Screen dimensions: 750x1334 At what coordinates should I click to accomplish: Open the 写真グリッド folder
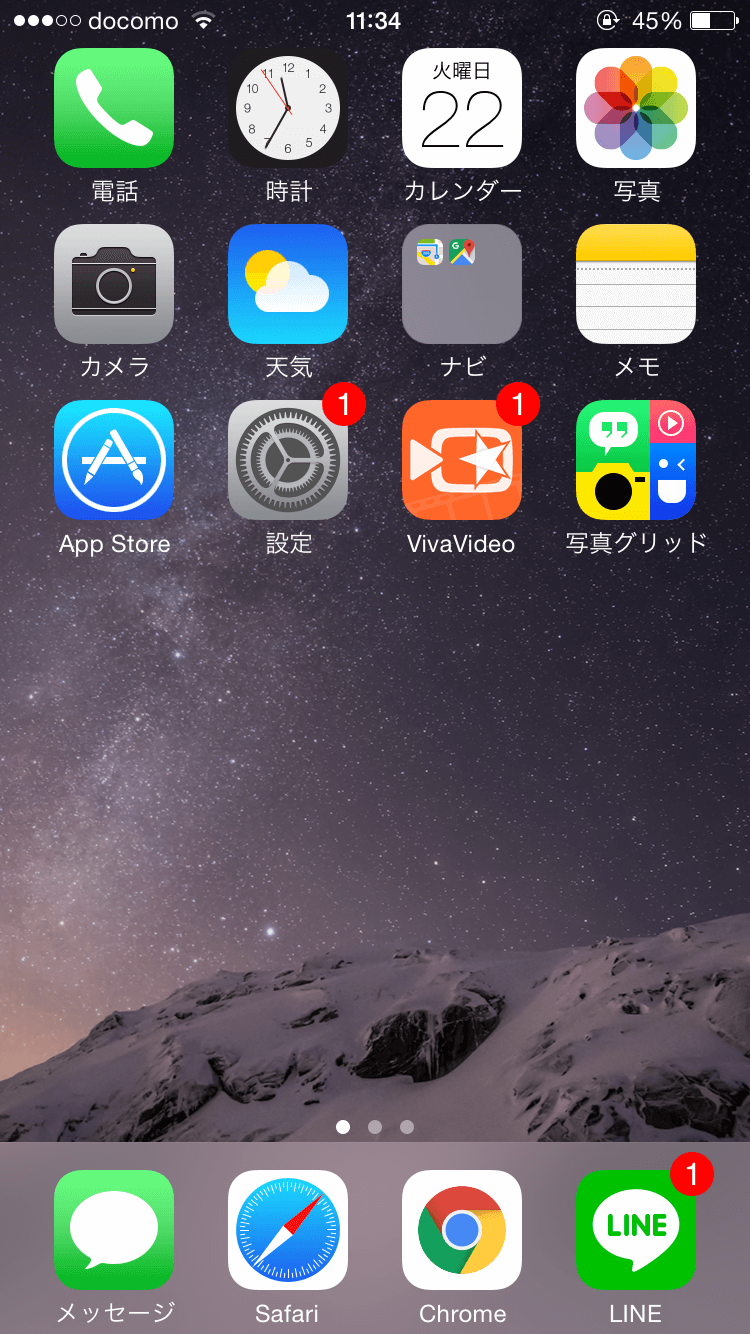click(x=636, y=460)
